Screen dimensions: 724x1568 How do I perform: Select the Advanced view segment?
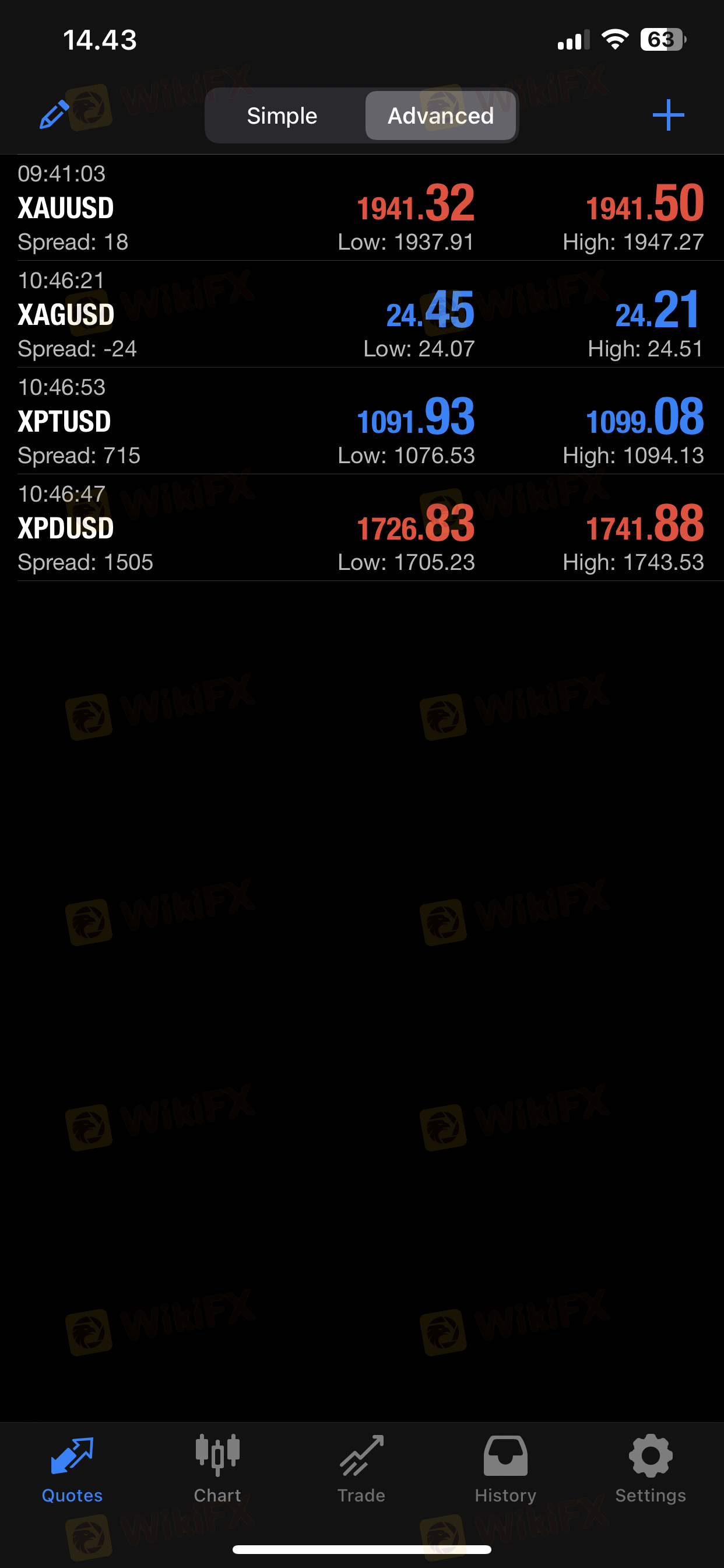pyautogui.click(x=441, y=116)
